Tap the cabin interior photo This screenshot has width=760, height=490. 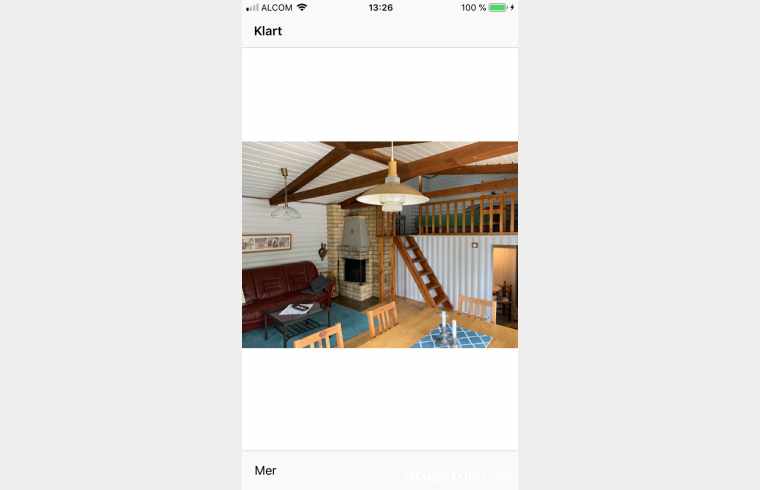(380, 245)
